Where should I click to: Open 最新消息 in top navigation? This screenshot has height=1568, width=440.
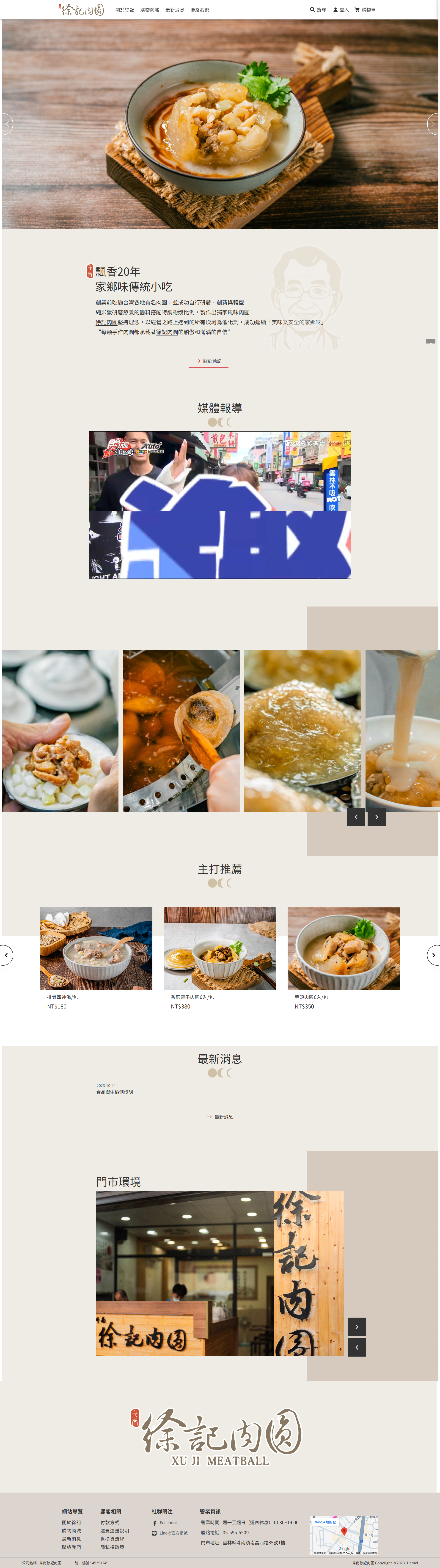(175, 10)
